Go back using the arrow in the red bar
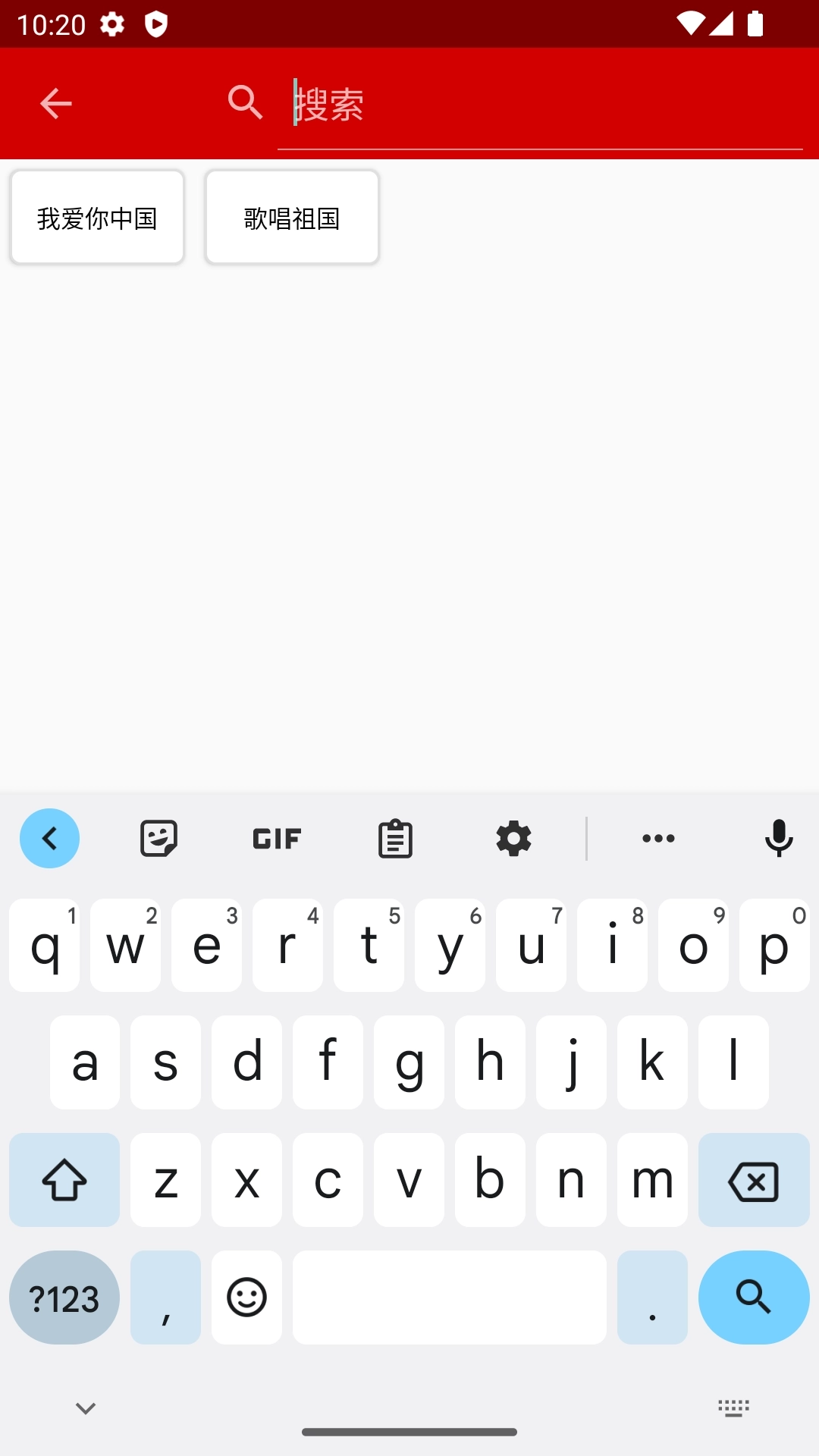This screenshot has height=1456, width=819. click(55, 103)
